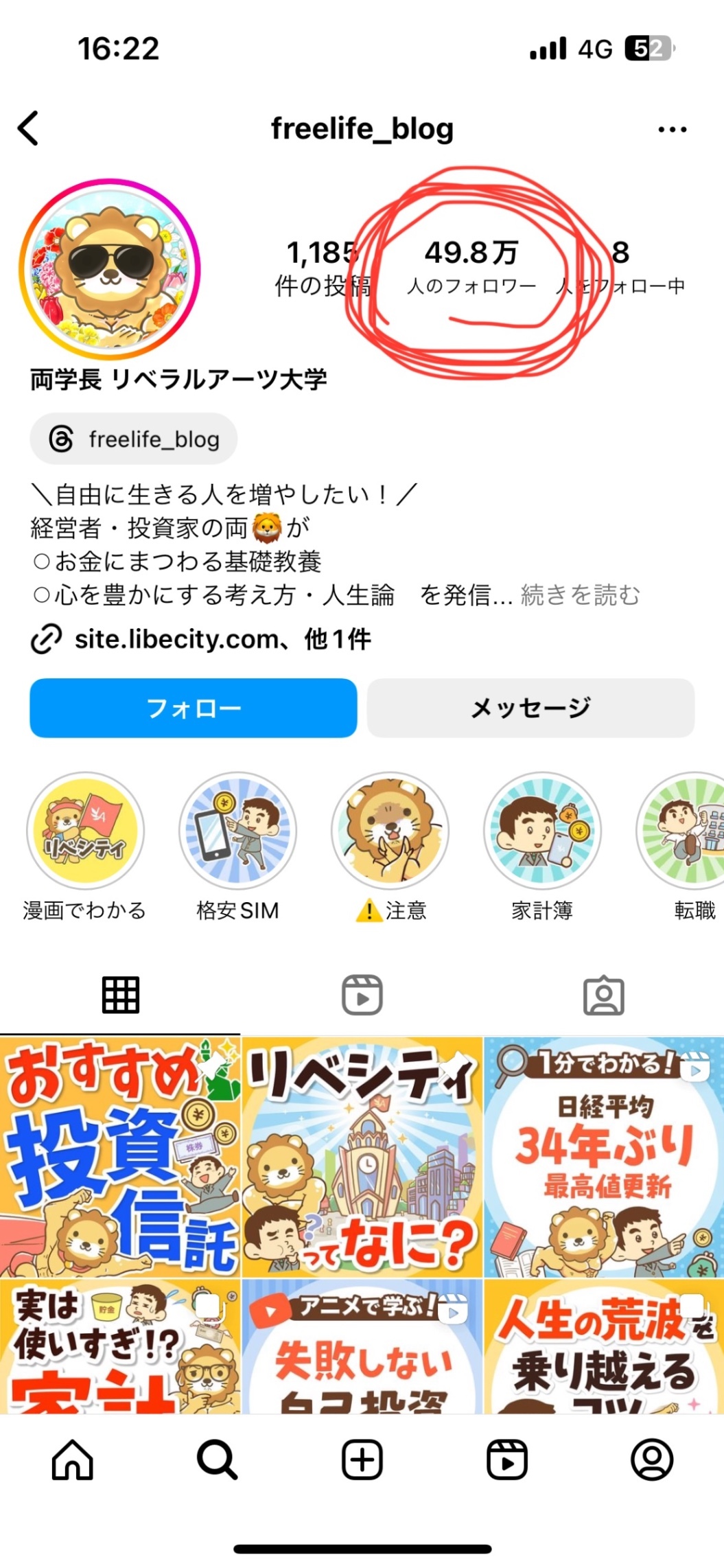
Task: Go to the home feed
Action: [x=73, y=1460]
